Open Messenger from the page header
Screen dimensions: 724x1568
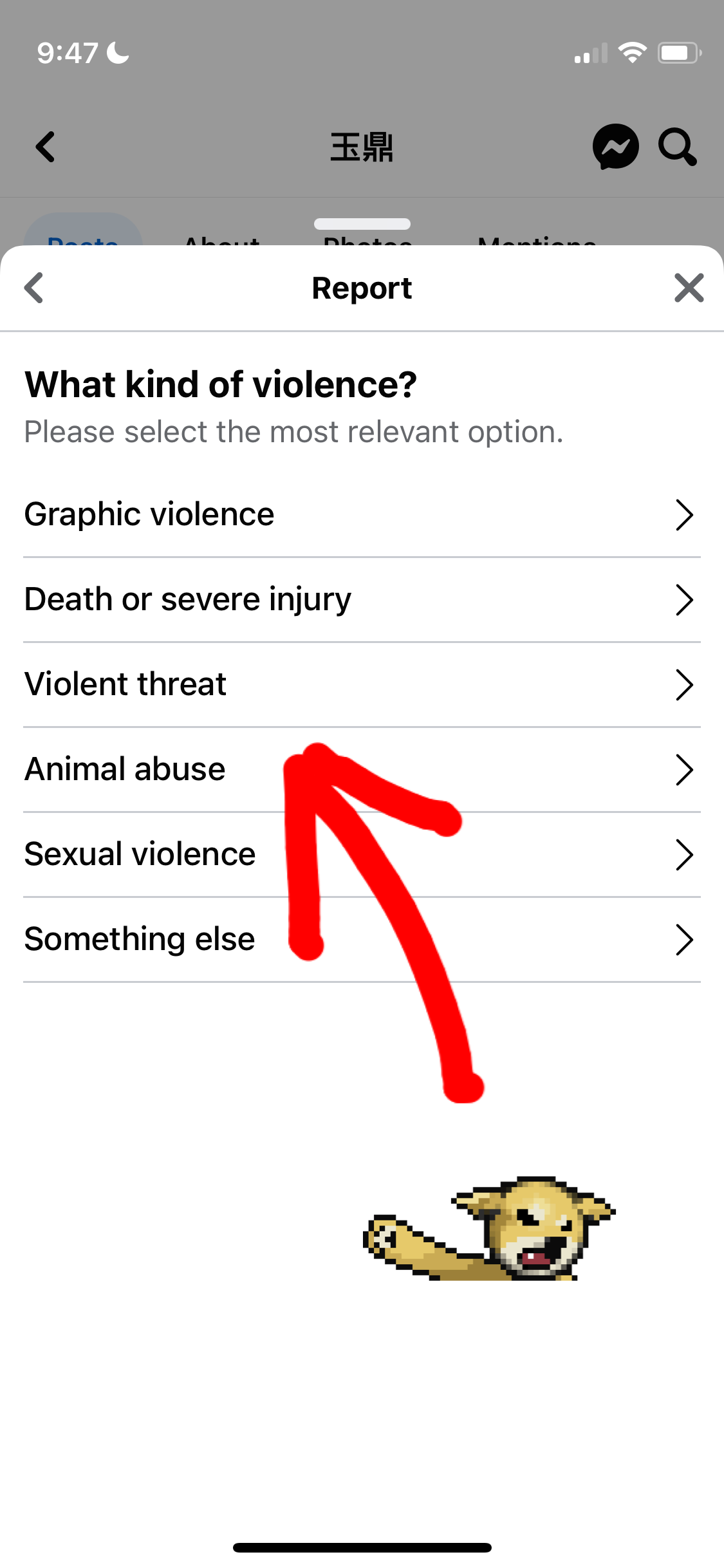[615, 147]
